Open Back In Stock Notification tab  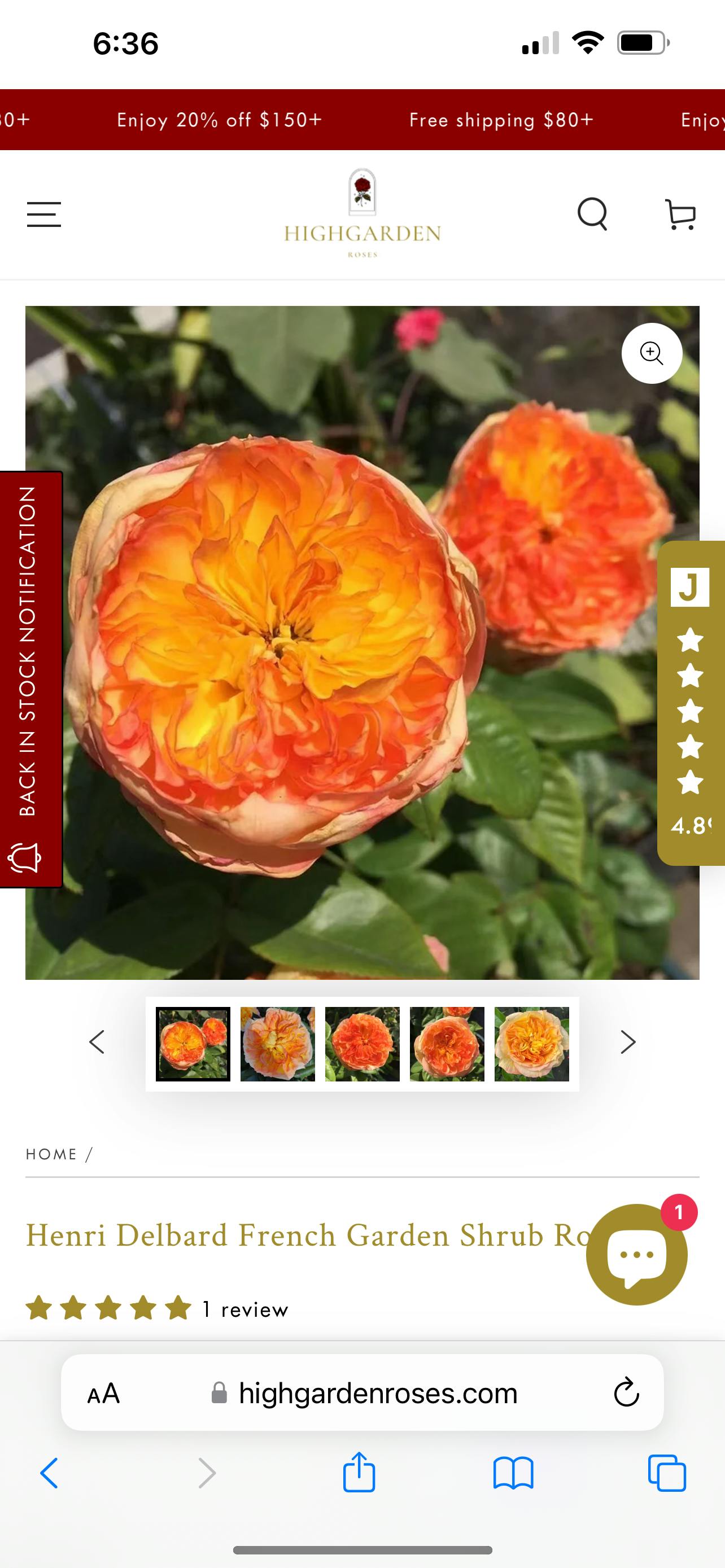click(x=30, y=678)
